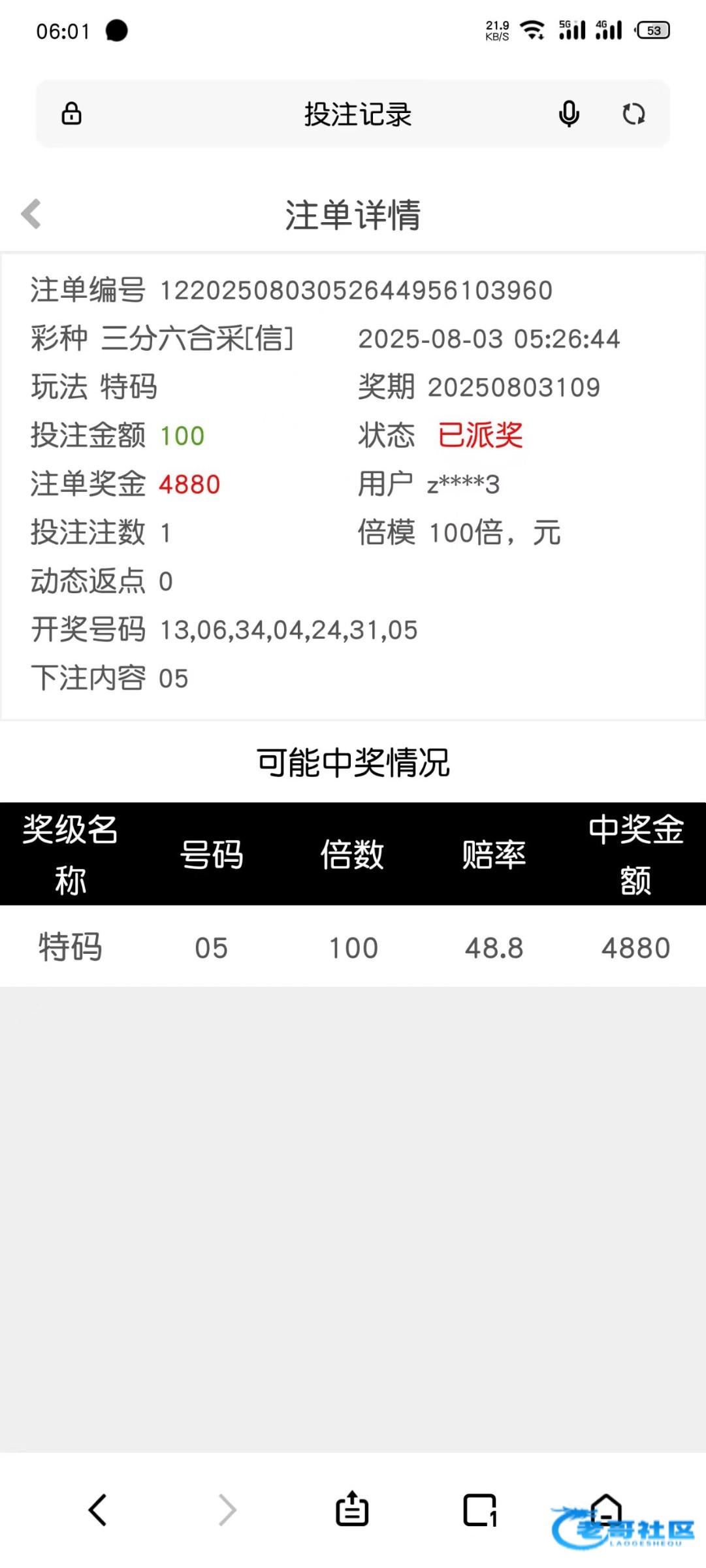The height and width of the screenshot is (1568, 706).
Task: Open the browser share button
Action: tap(352, 1510)
